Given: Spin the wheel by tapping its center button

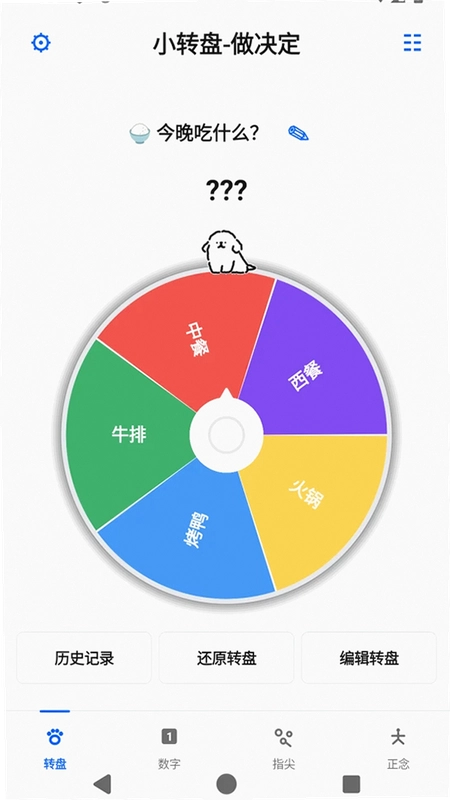Looking at the screenshot, I should (x=227, y=435).
